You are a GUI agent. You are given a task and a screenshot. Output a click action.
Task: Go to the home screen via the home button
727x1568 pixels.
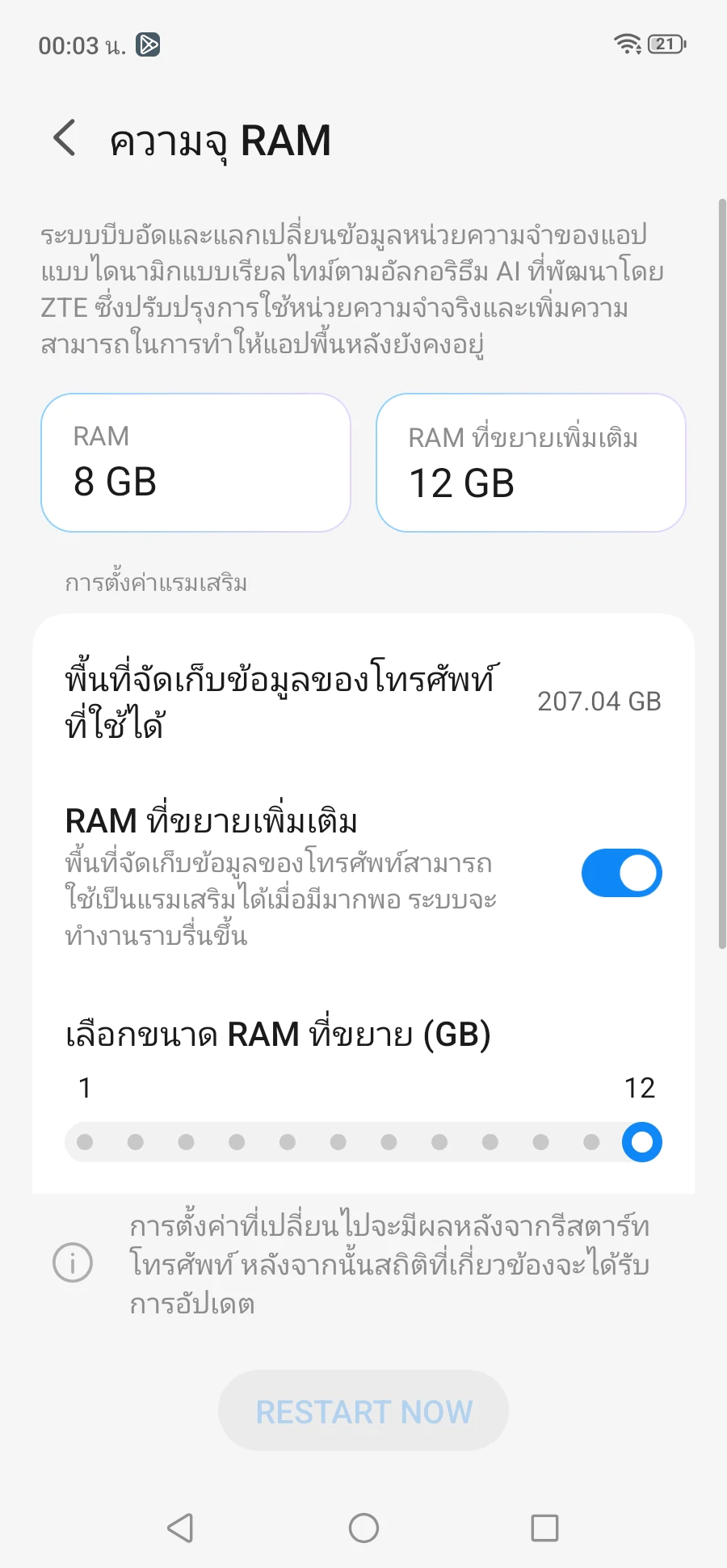[x=363, y=1528]
